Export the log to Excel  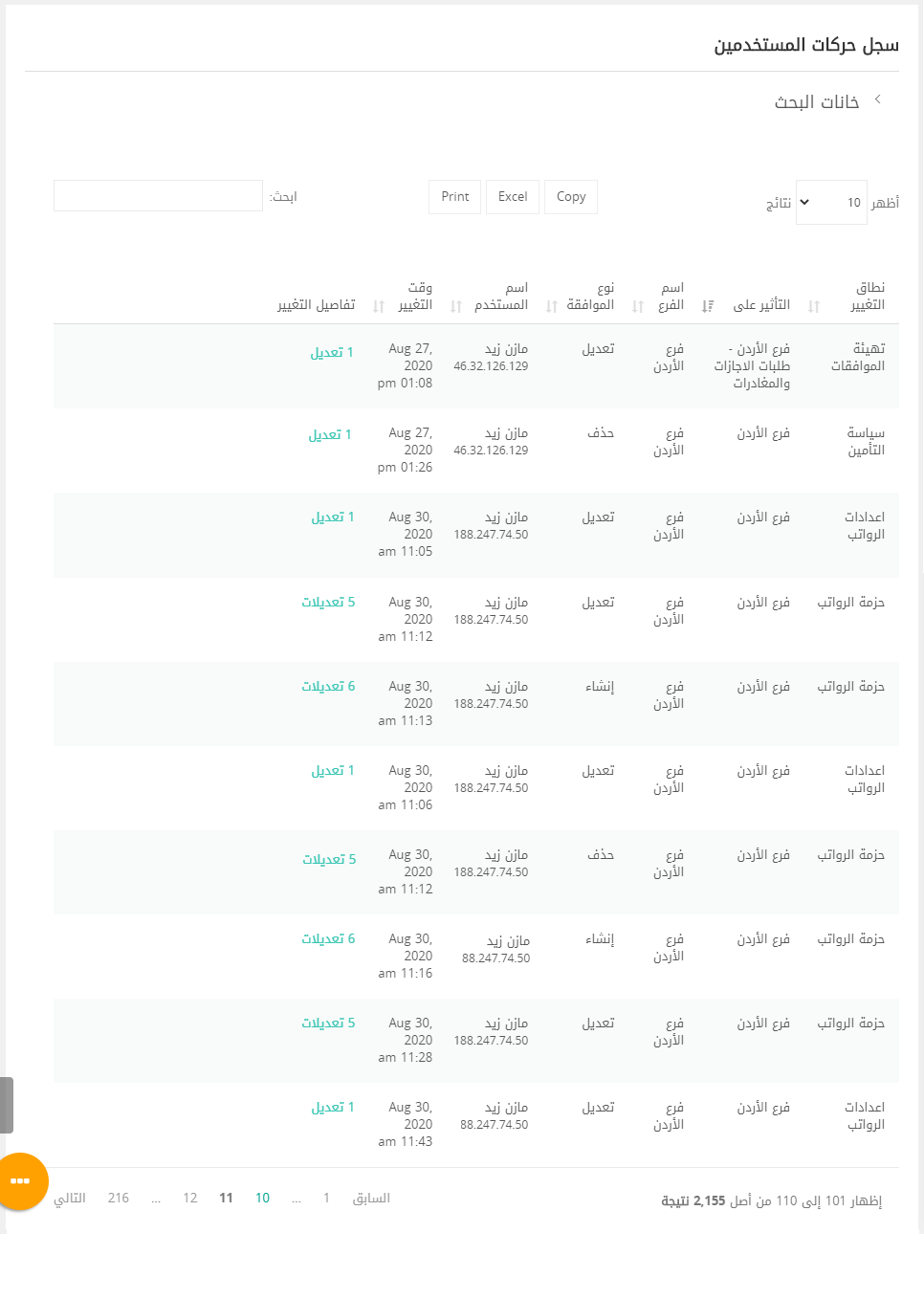click(x=513, y=197)
